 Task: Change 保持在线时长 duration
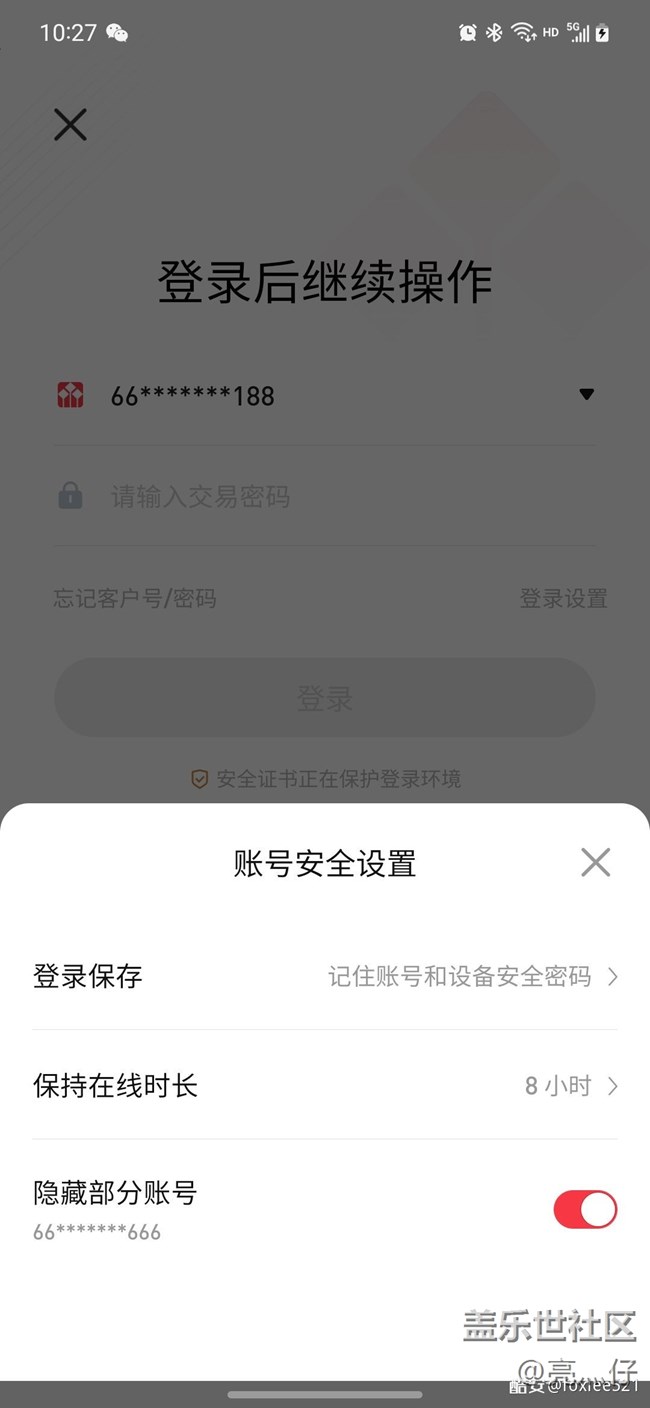[x=325, y=1085]
